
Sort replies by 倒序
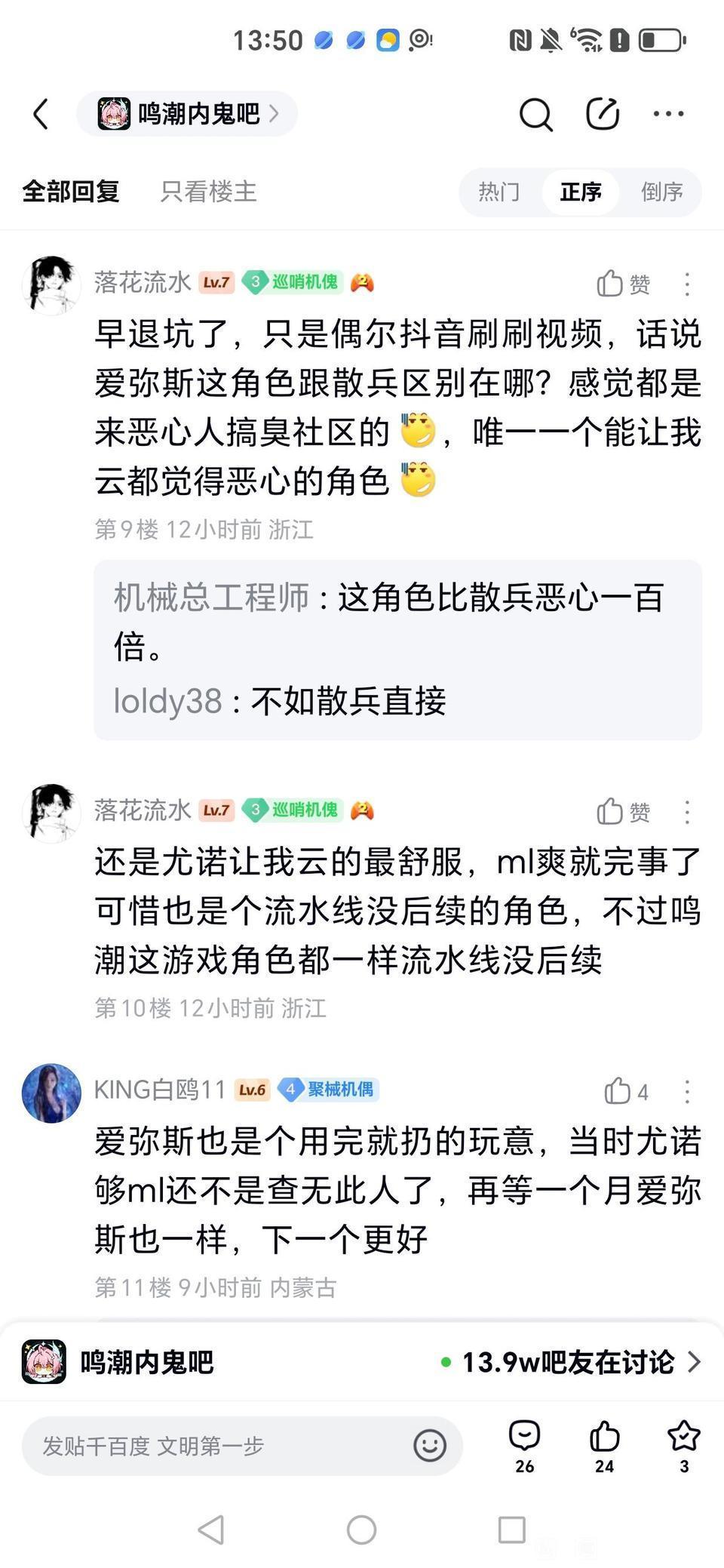coord(662,192)
